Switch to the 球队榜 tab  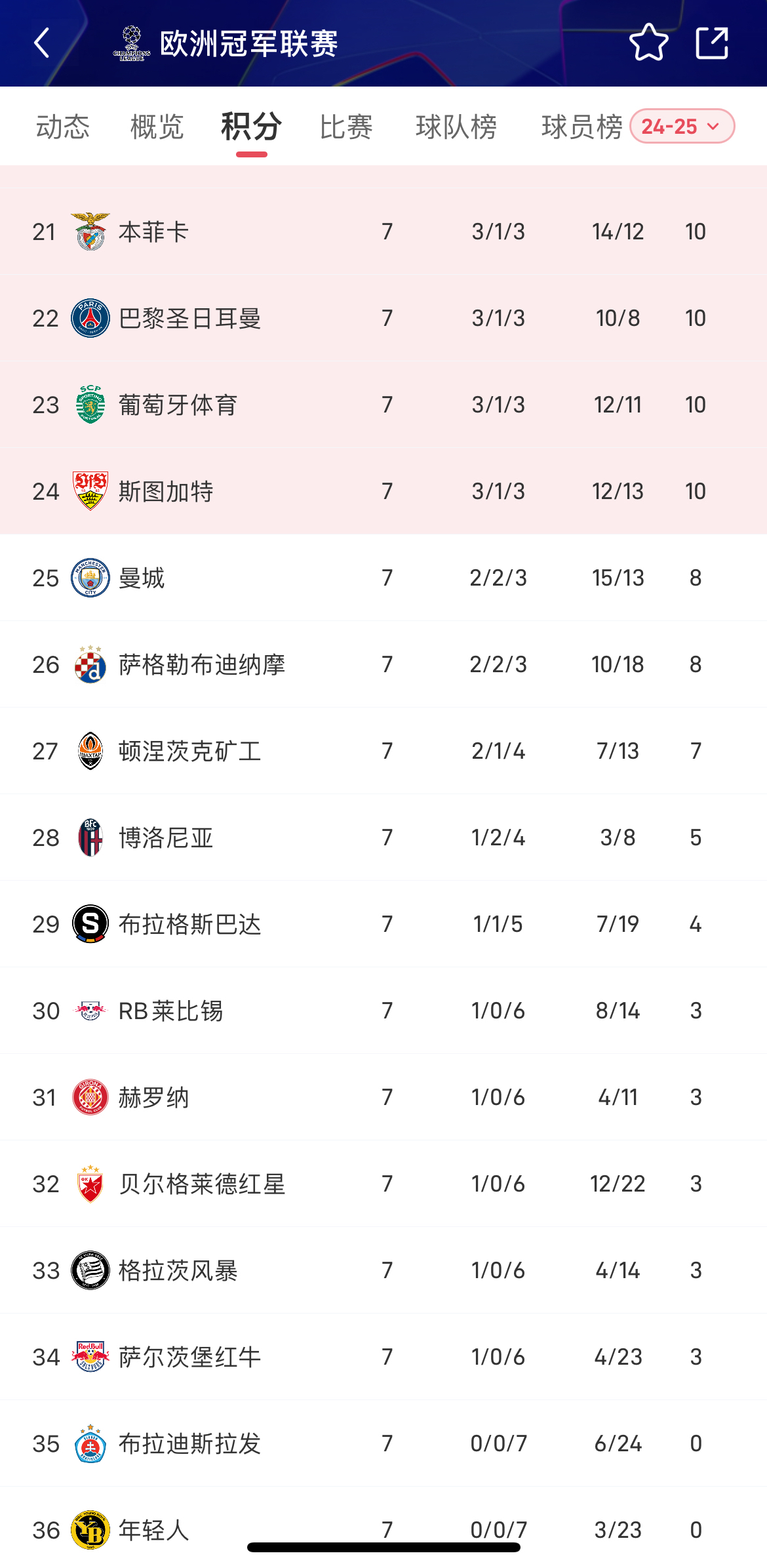458,127
